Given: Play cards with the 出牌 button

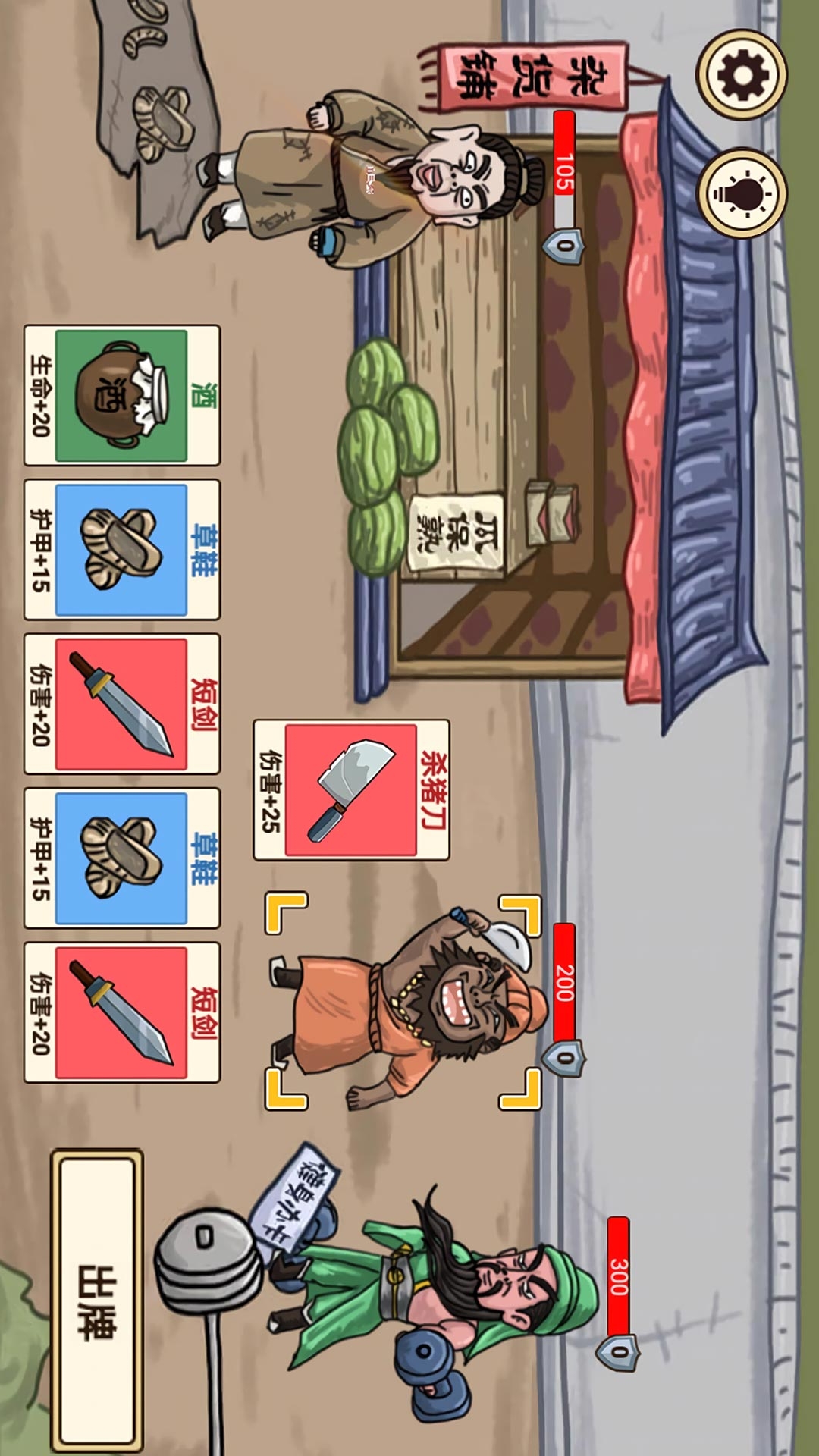Looking at the screenshot, I should click(97, 1300).
